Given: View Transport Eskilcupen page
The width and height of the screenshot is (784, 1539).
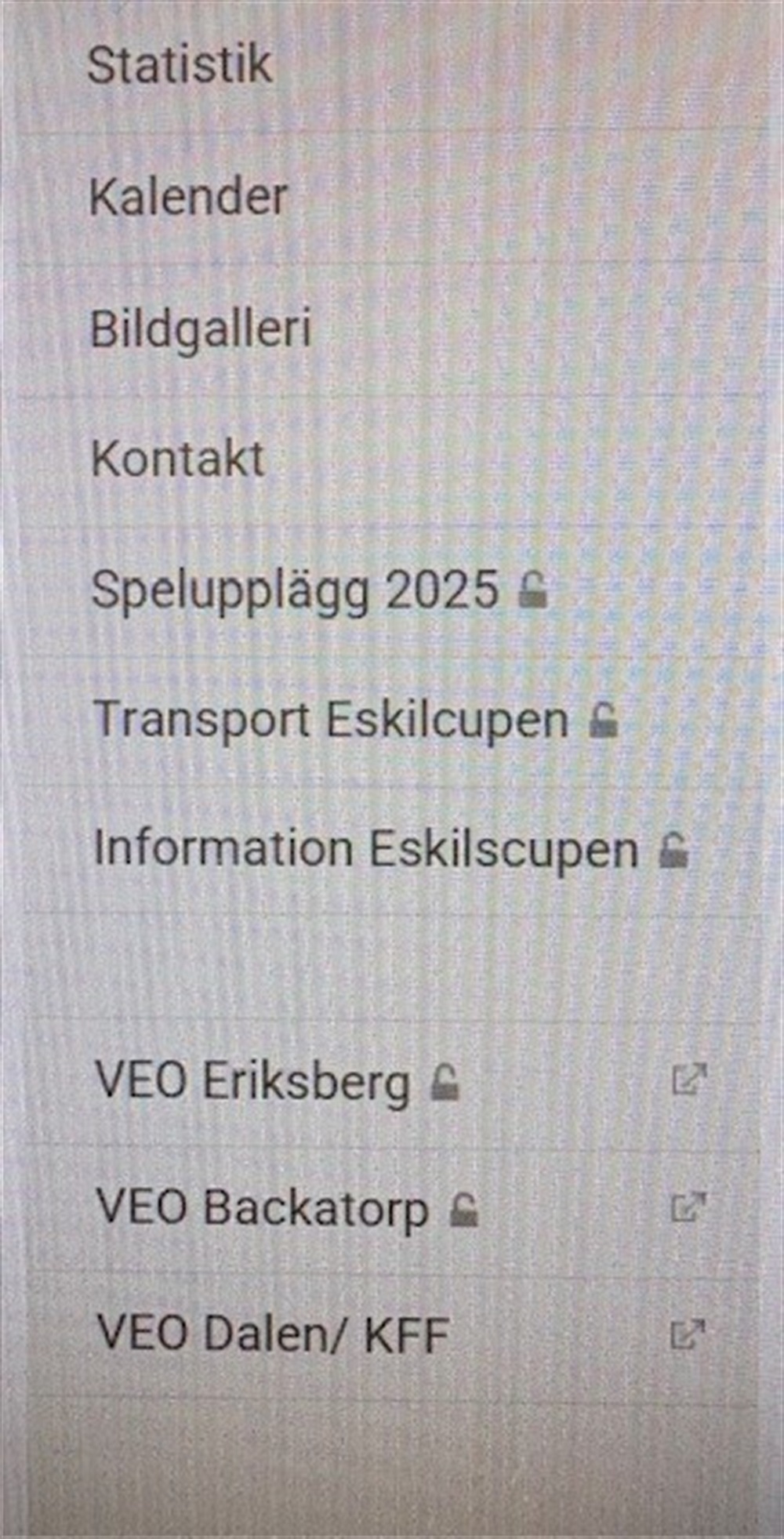Looking at the screenshot, I should tap(392, 720).
